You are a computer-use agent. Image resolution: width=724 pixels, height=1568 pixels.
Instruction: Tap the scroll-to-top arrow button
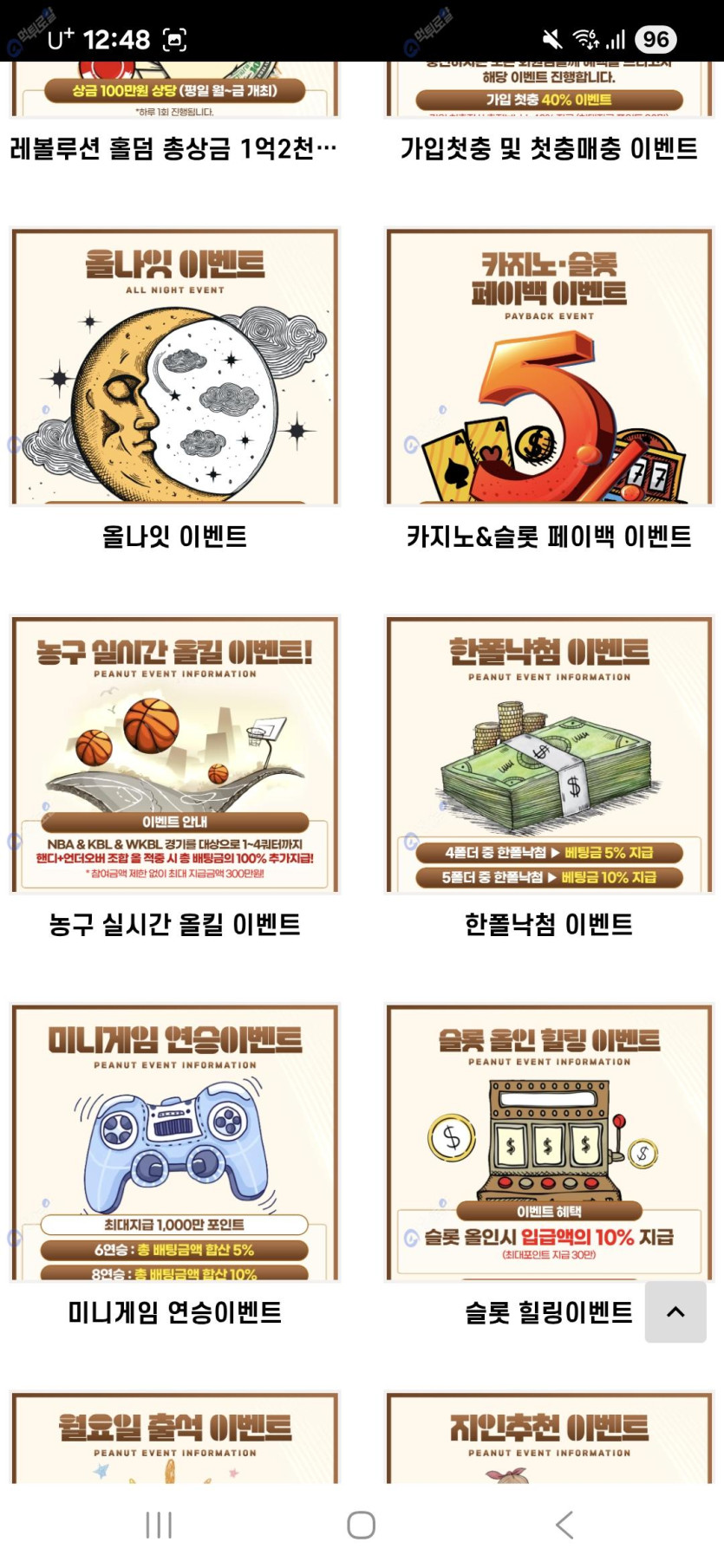tap(675, 1311)
